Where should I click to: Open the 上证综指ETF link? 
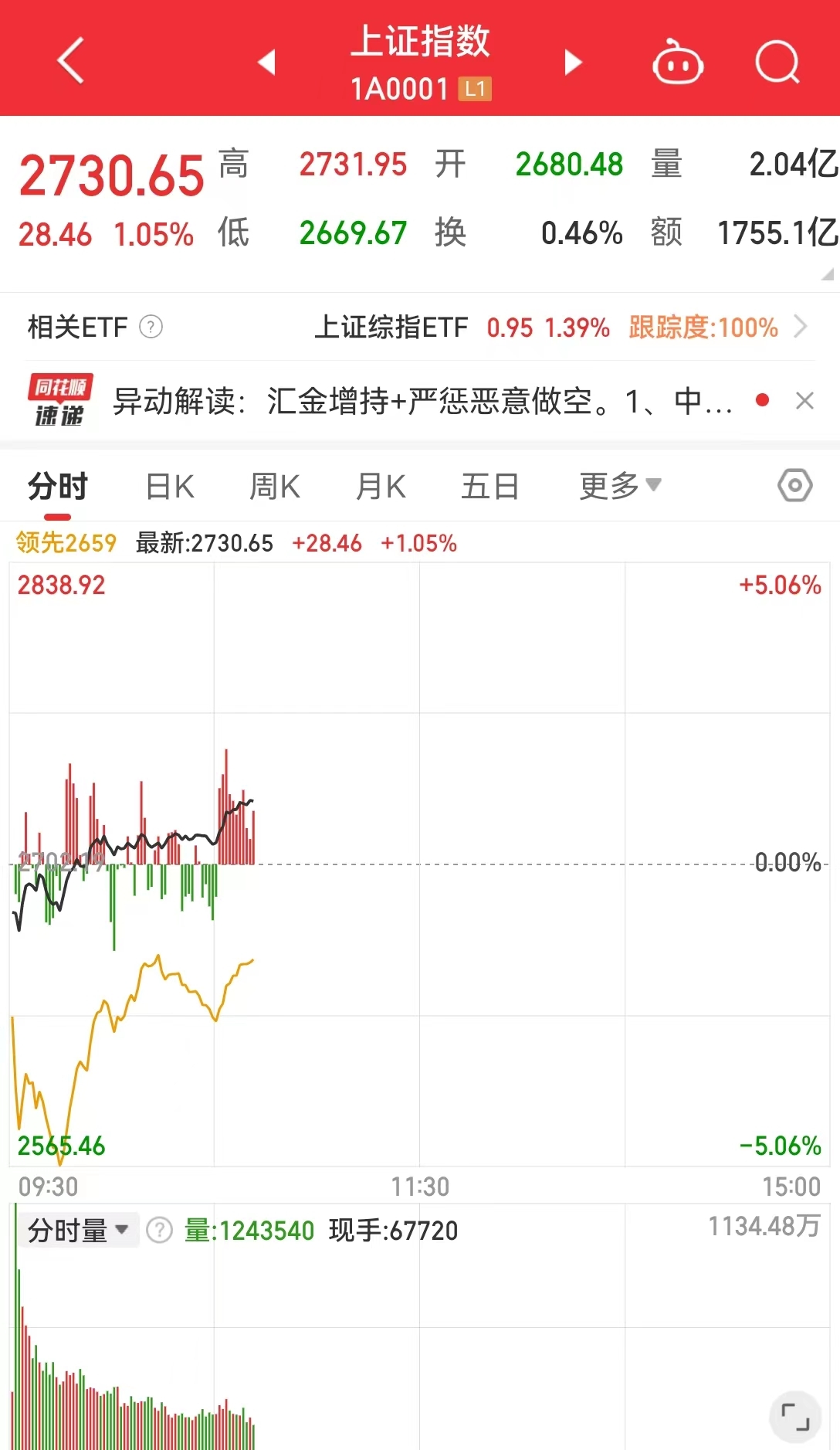[x=392, y=327]
